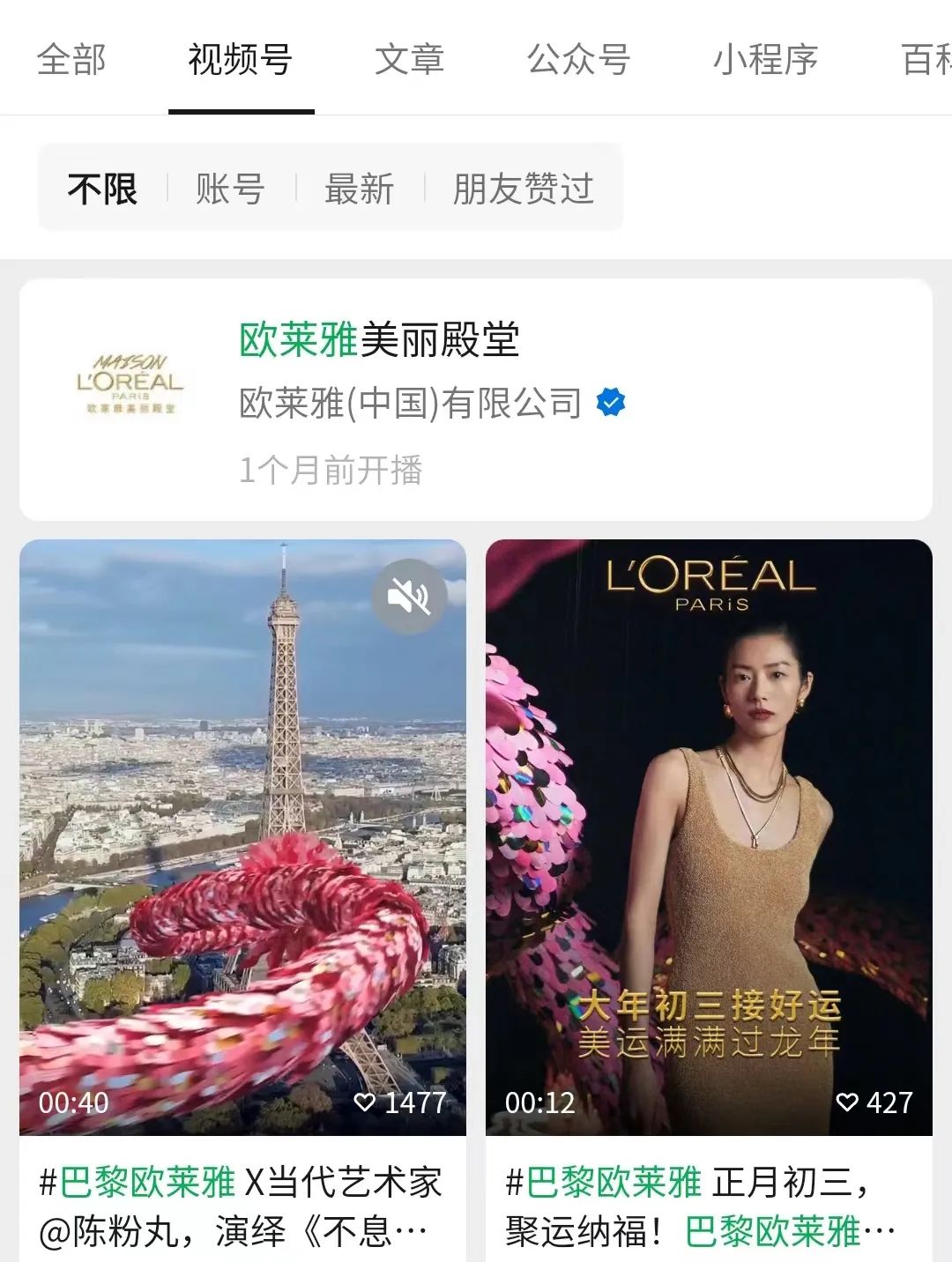Open the #巴黎欧莱雅 hashtag under the 正月初三 video
Image resolution: width=952 pixels, height=1262 pixels.
605,1182
